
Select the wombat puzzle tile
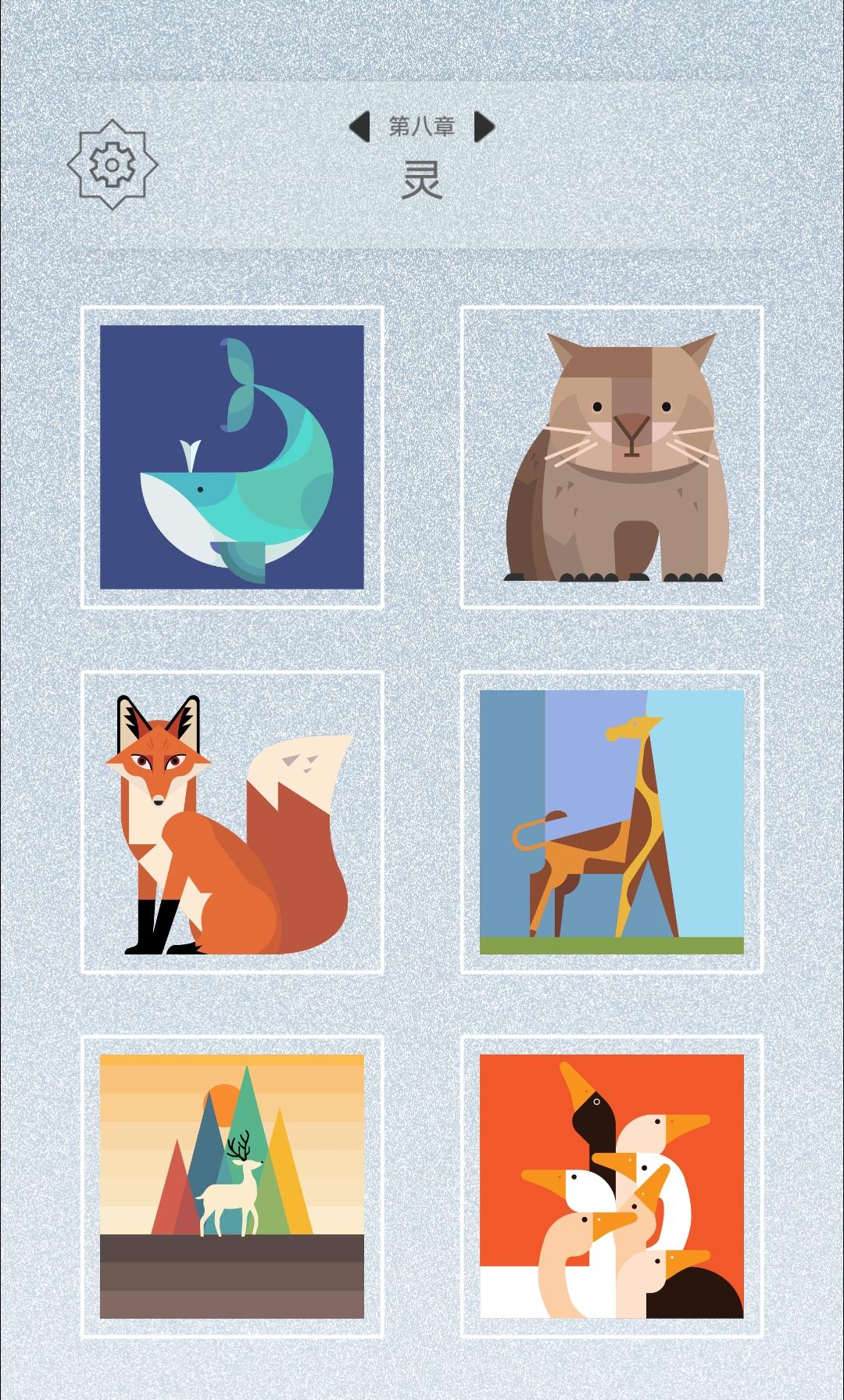point(612,457)
